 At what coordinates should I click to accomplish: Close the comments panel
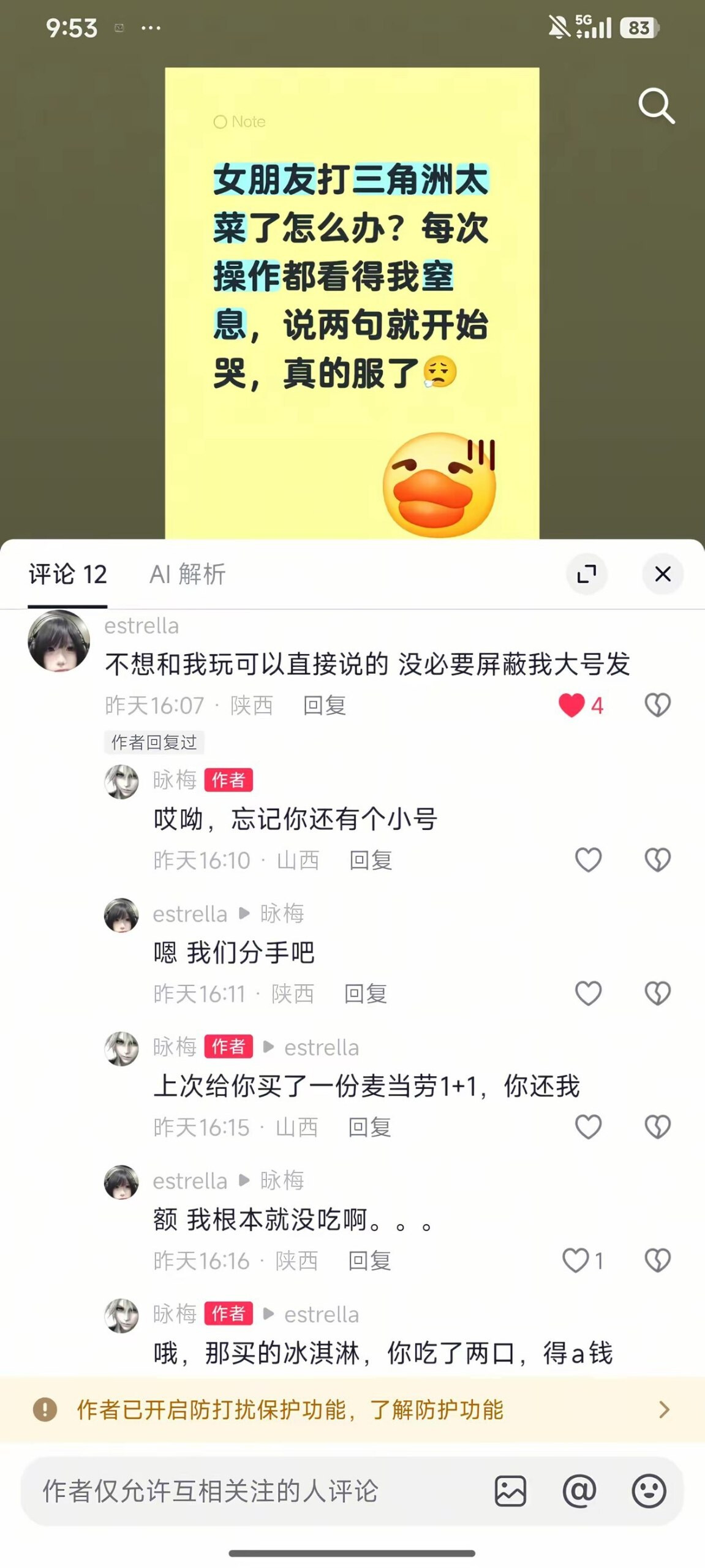coord(663,574)
